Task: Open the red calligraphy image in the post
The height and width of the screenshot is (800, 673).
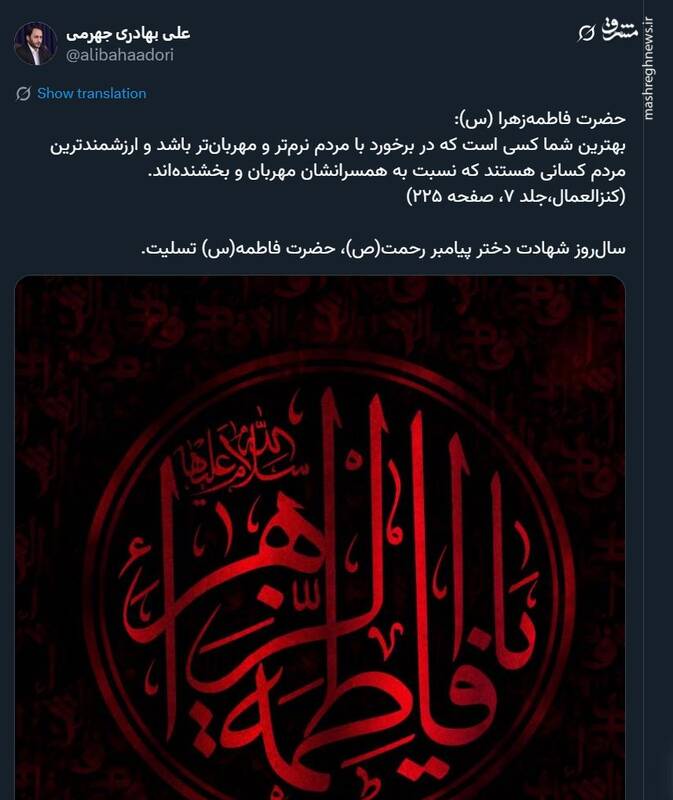Action: click(320, 540)
